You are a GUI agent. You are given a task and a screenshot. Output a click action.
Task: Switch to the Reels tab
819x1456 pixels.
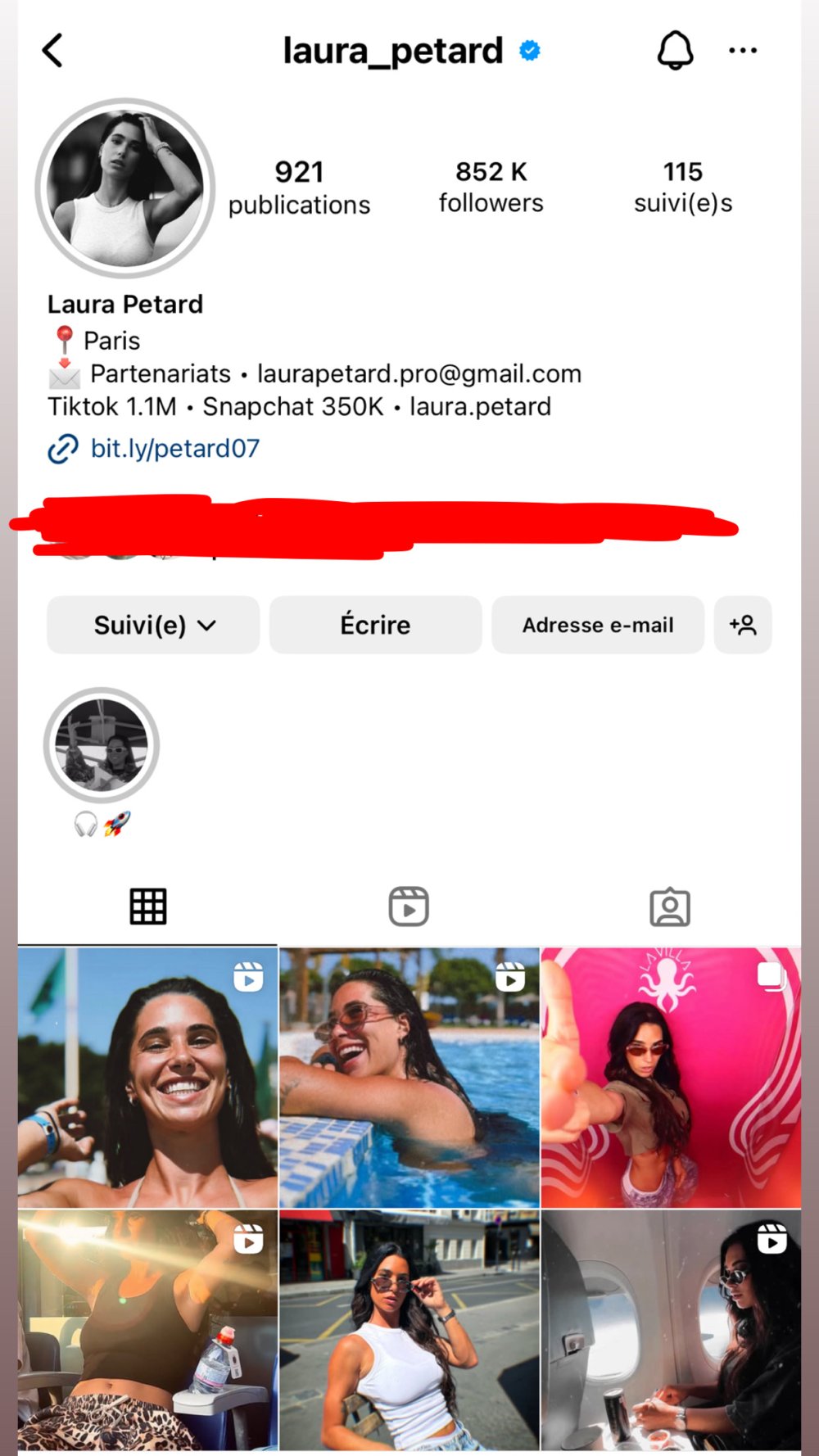[409, 907]
